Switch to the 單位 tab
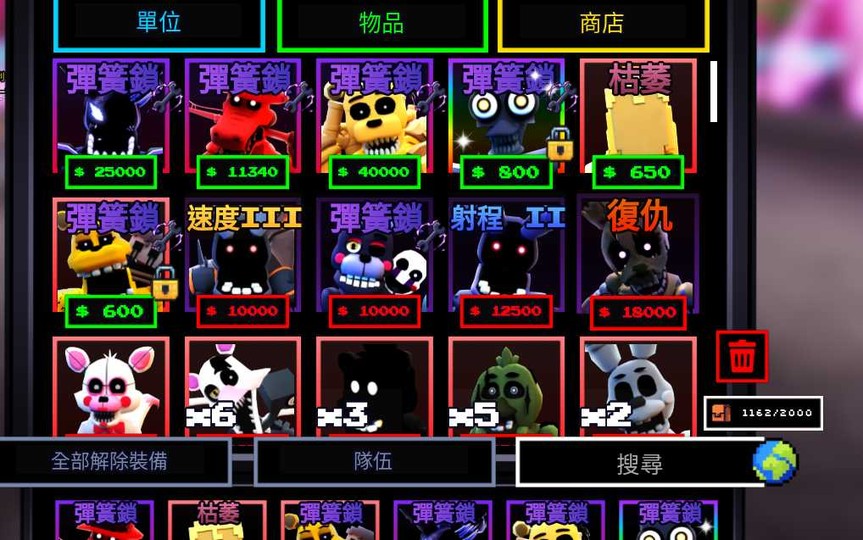This screenshot has height=540, width=863. (159, 23)
